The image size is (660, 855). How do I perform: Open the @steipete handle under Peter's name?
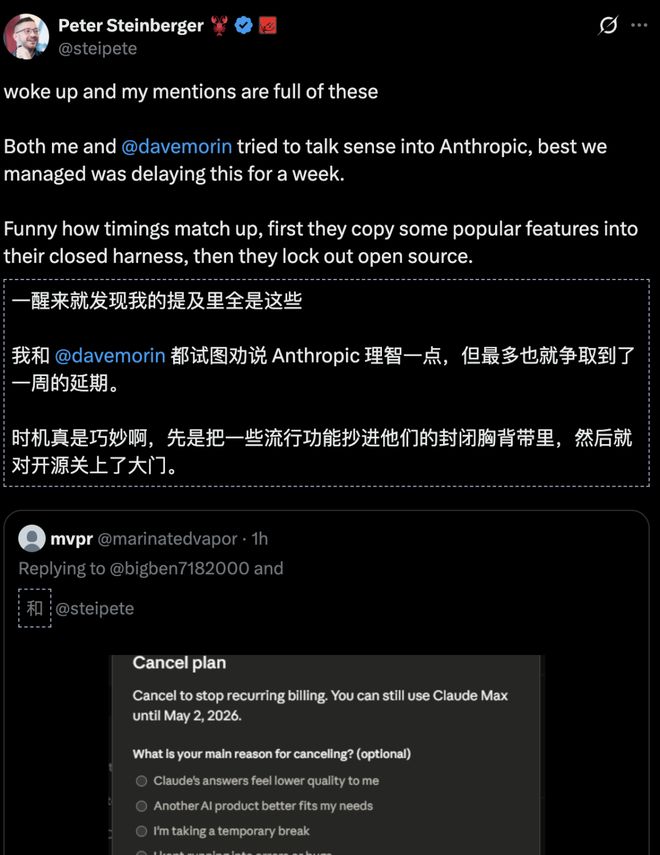tap(97, 48)
